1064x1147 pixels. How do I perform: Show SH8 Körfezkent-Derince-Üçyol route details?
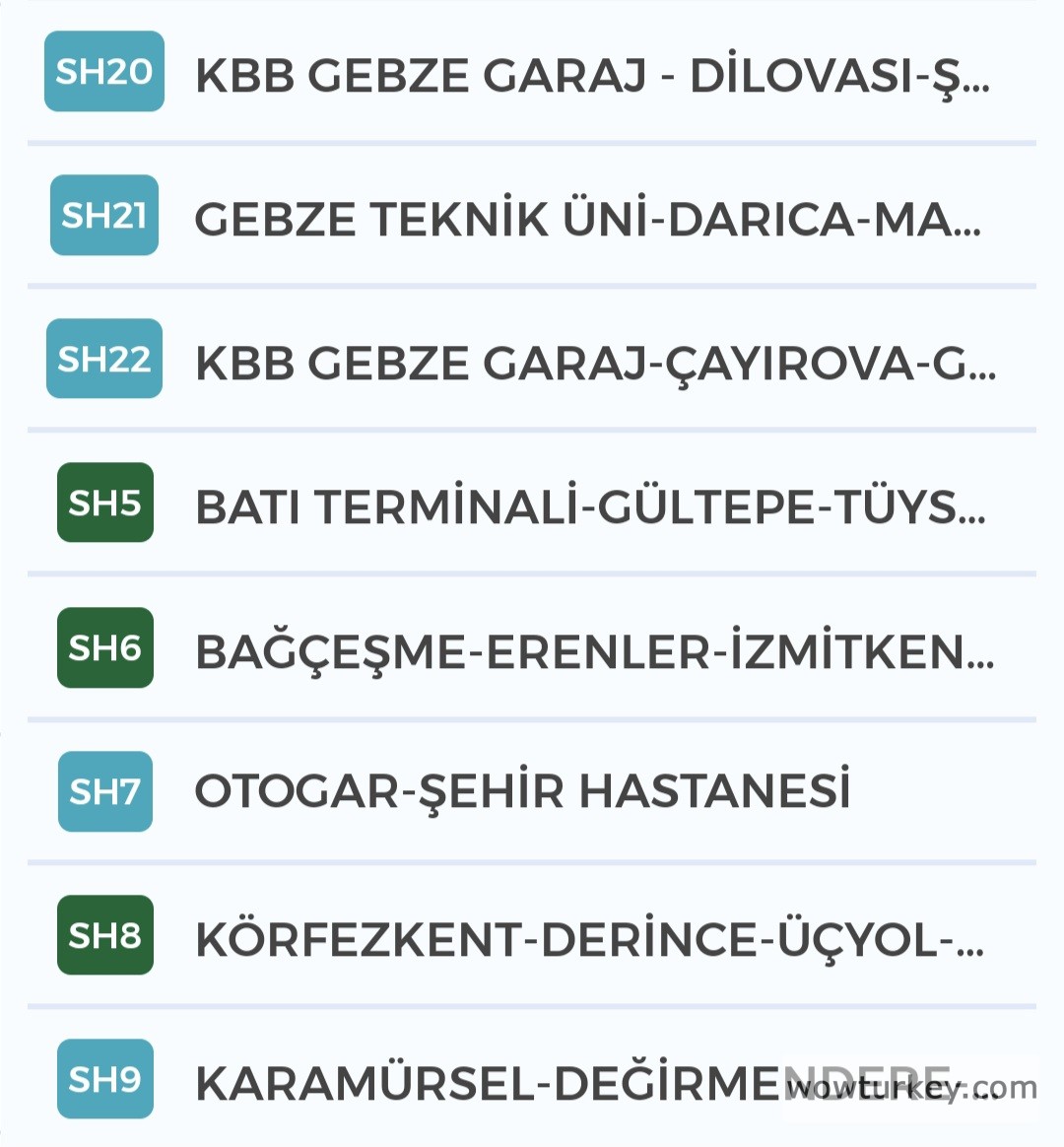(589, 937)
